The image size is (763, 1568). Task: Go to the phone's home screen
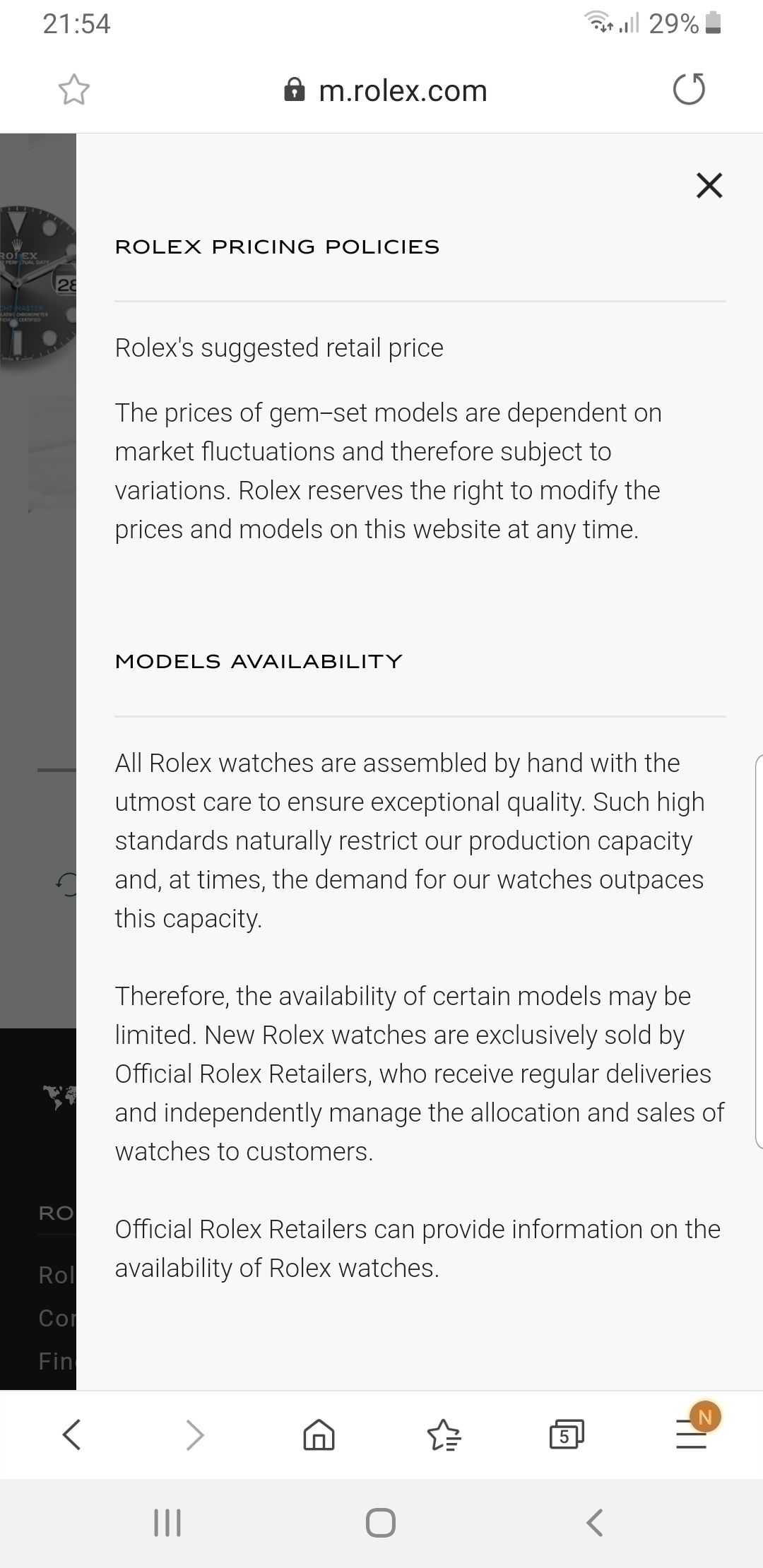tap(381, 1522)
